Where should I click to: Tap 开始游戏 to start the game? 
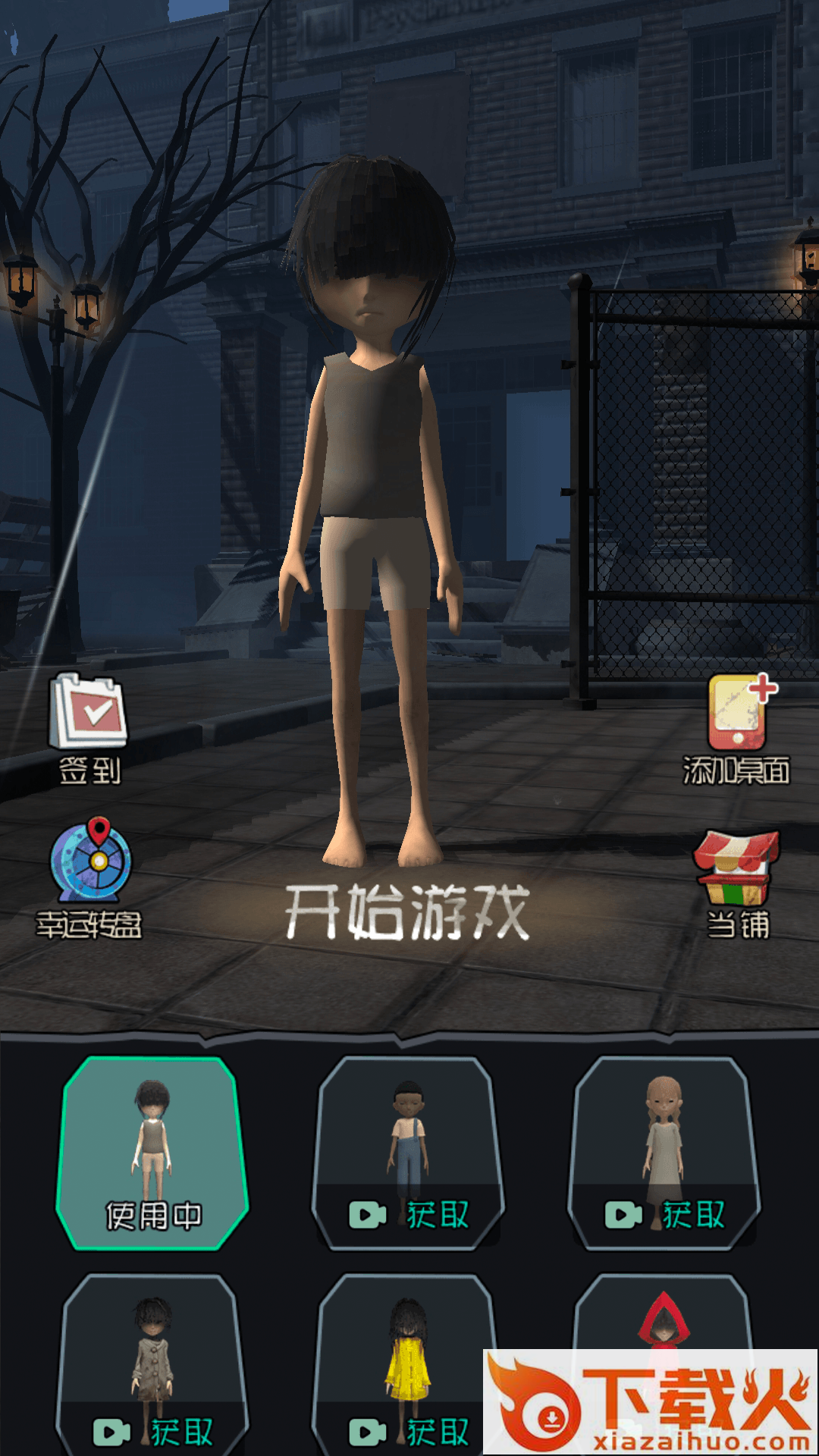pos(407,914)
